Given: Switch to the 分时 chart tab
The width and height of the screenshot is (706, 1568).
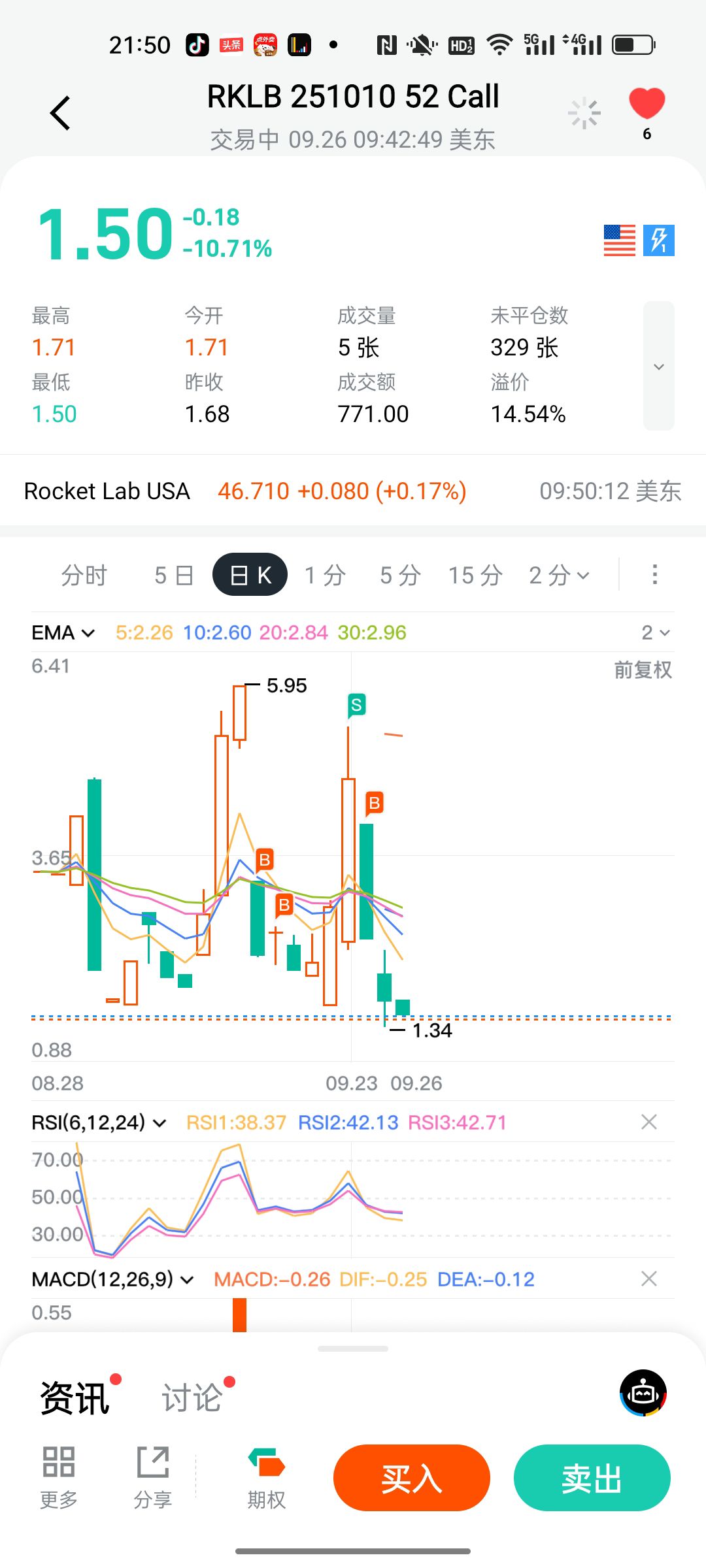Looking at the screenshot, I should click(x=84, y=576).
